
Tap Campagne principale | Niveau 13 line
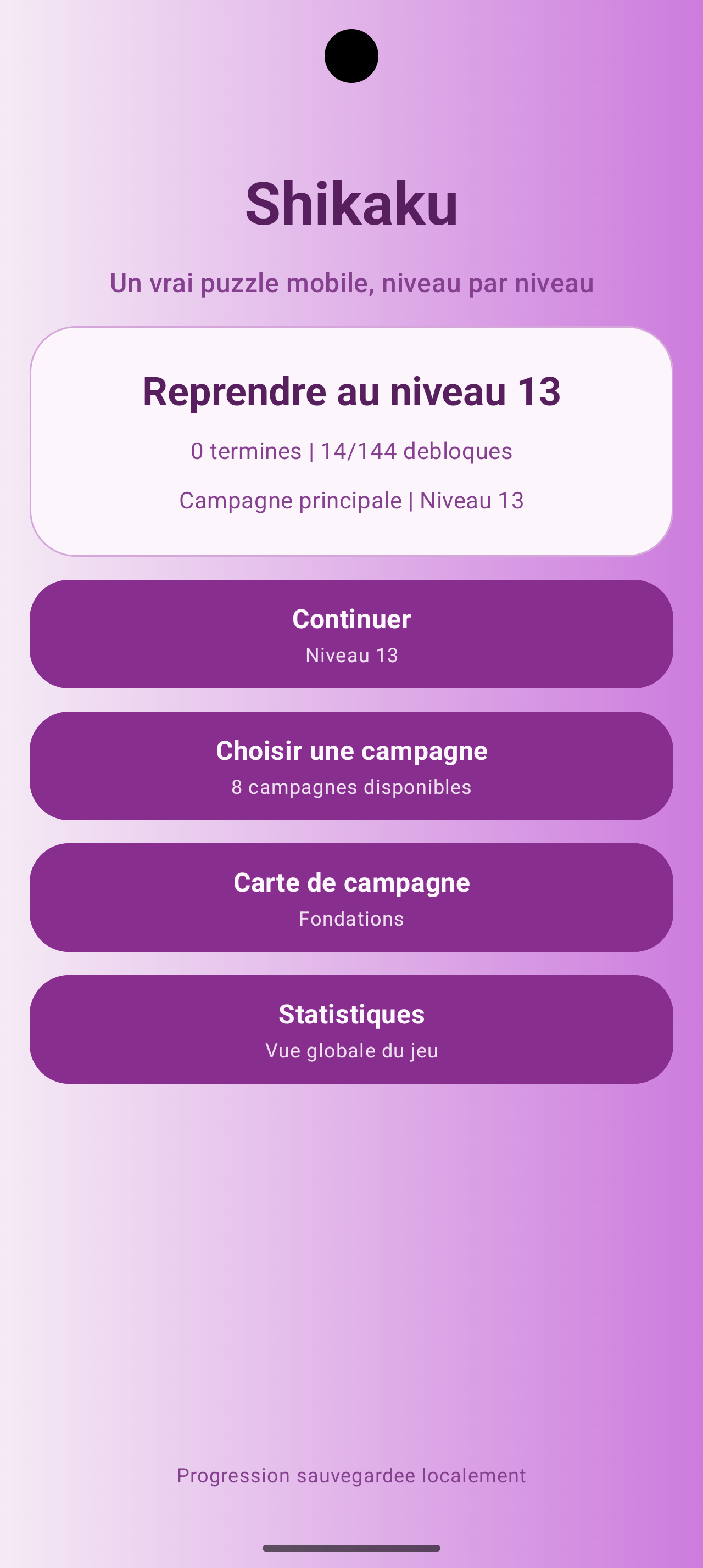351,499
